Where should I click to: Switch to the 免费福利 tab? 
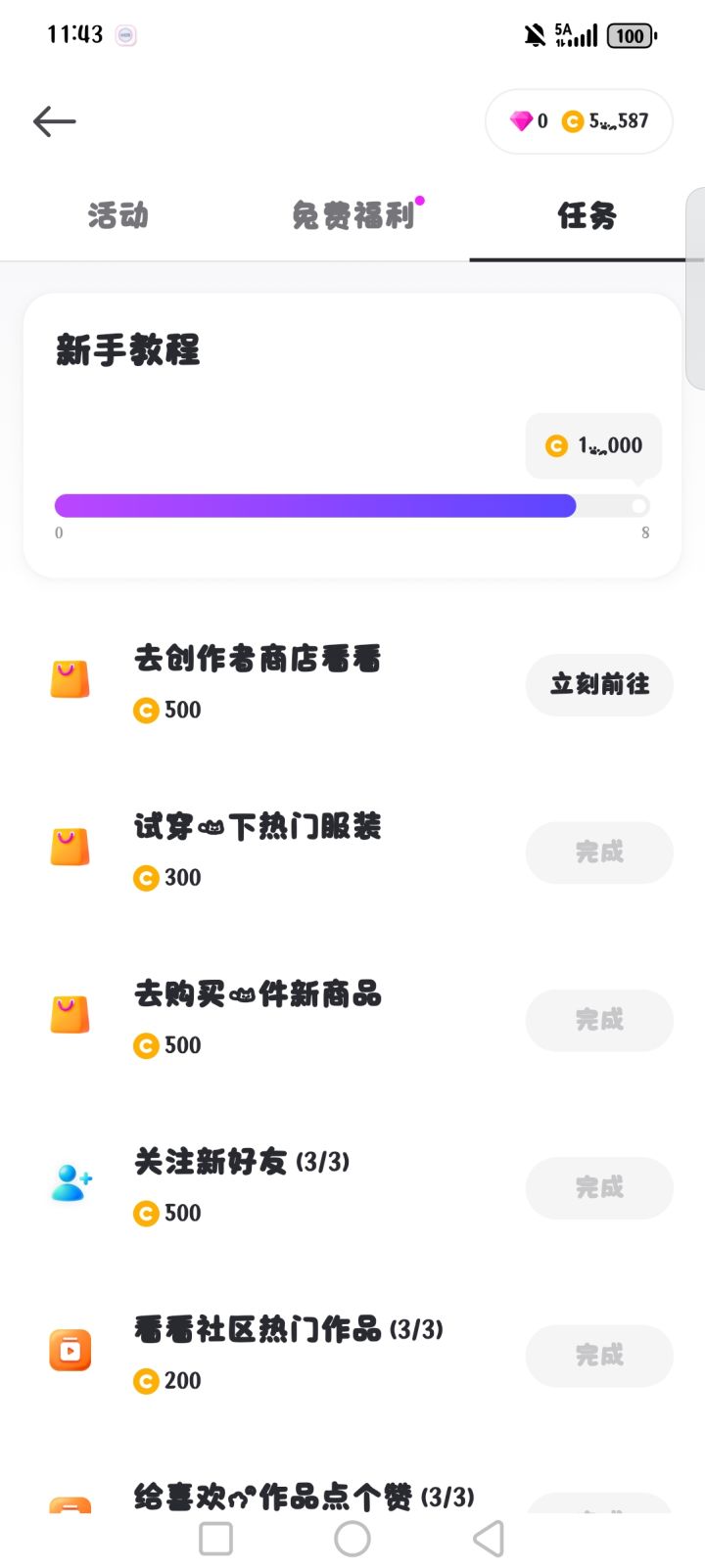352,215
